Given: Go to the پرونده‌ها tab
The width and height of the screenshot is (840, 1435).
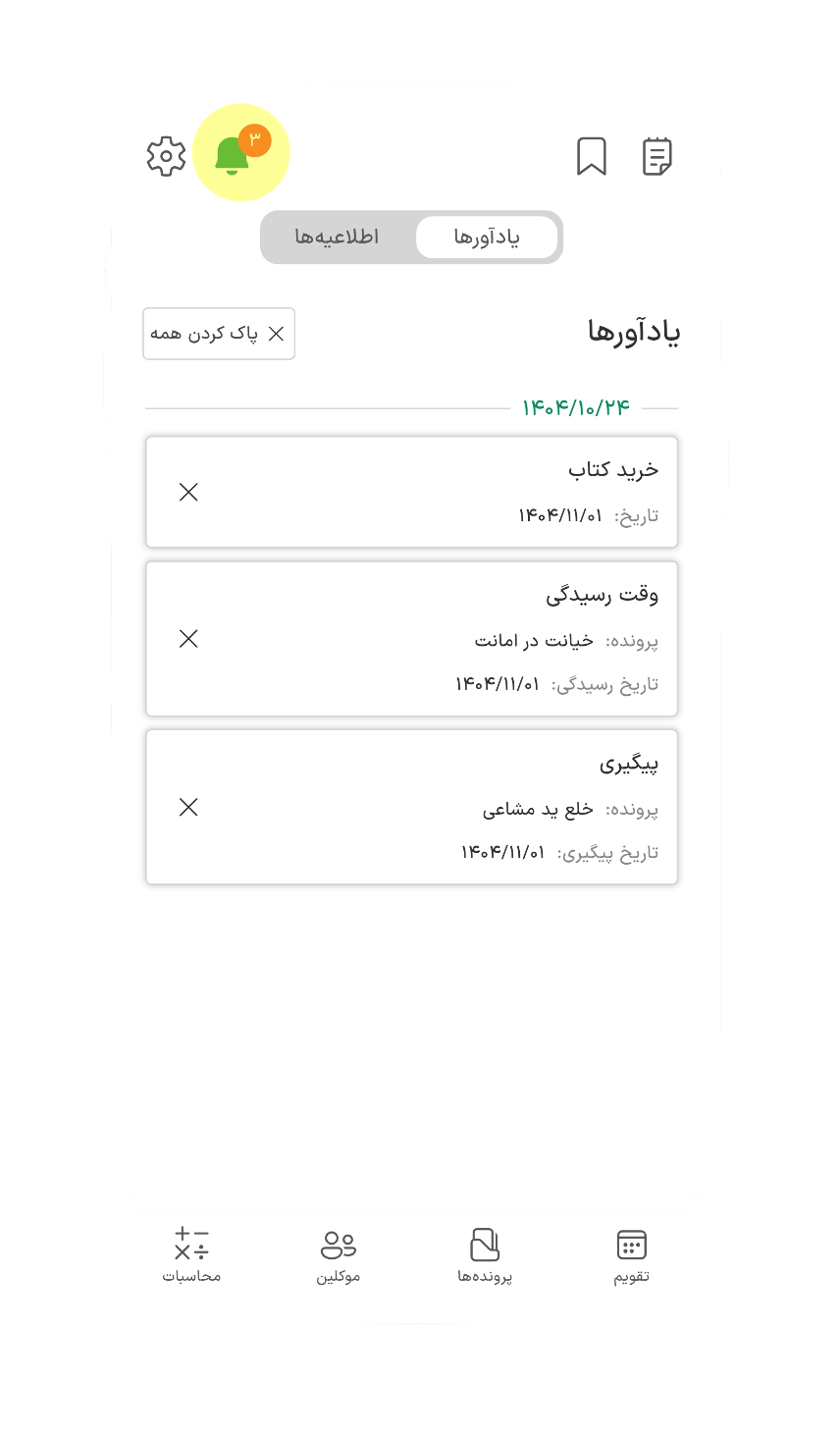Looking at the screenshot, I should [485, 1255].
